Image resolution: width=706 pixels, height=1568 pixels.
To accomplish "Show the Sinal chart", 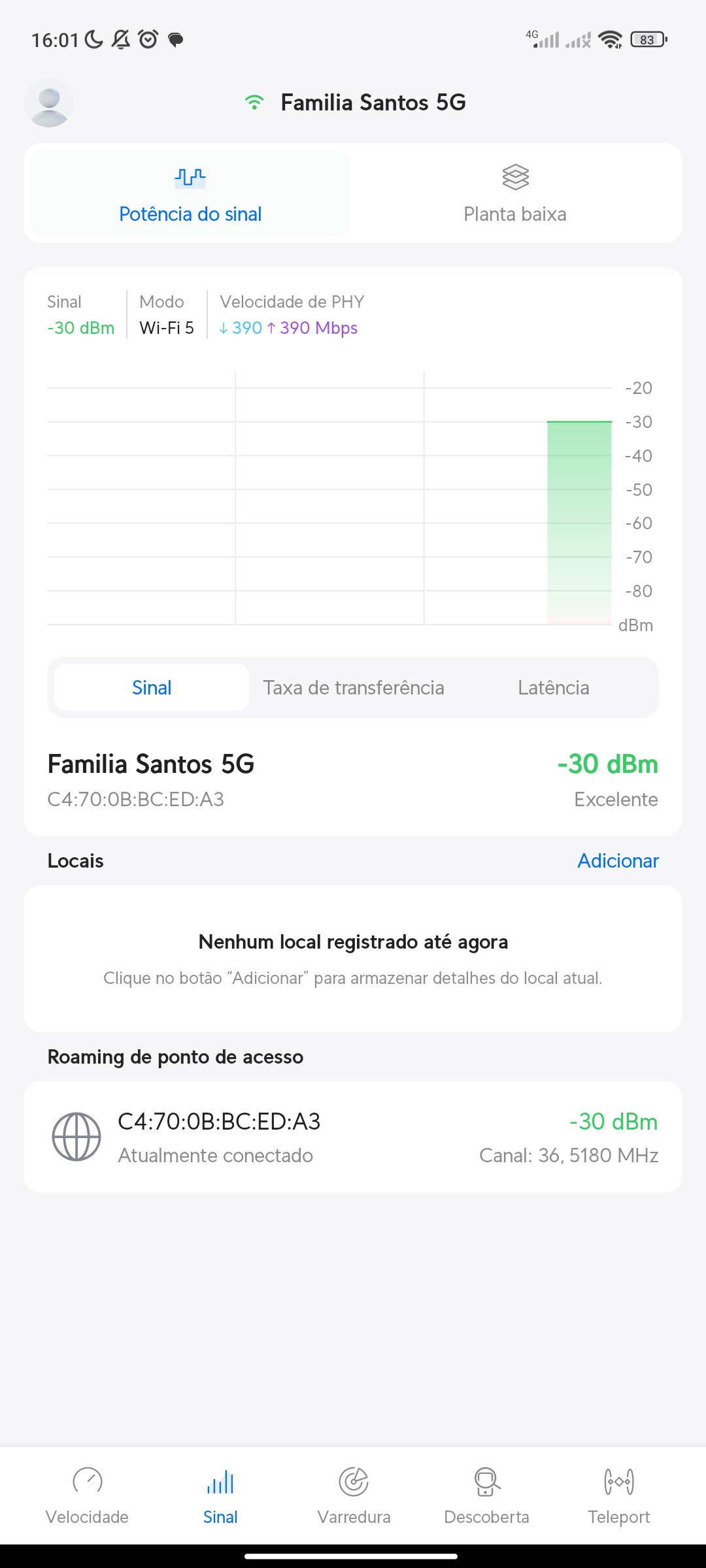I will point(152,688).
